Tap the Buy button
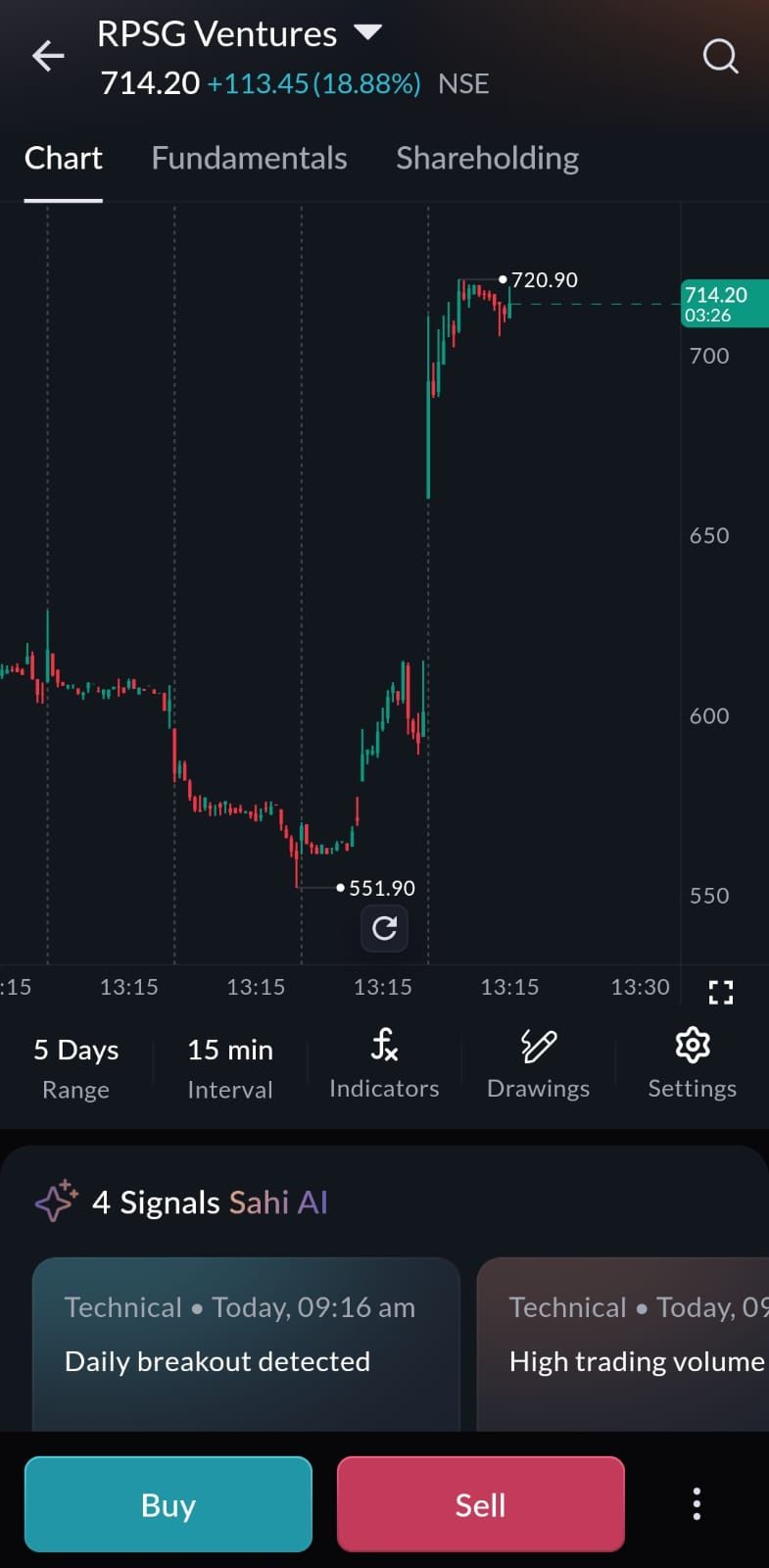The width and height of the screenshot is (769, 1568). 168,1504
